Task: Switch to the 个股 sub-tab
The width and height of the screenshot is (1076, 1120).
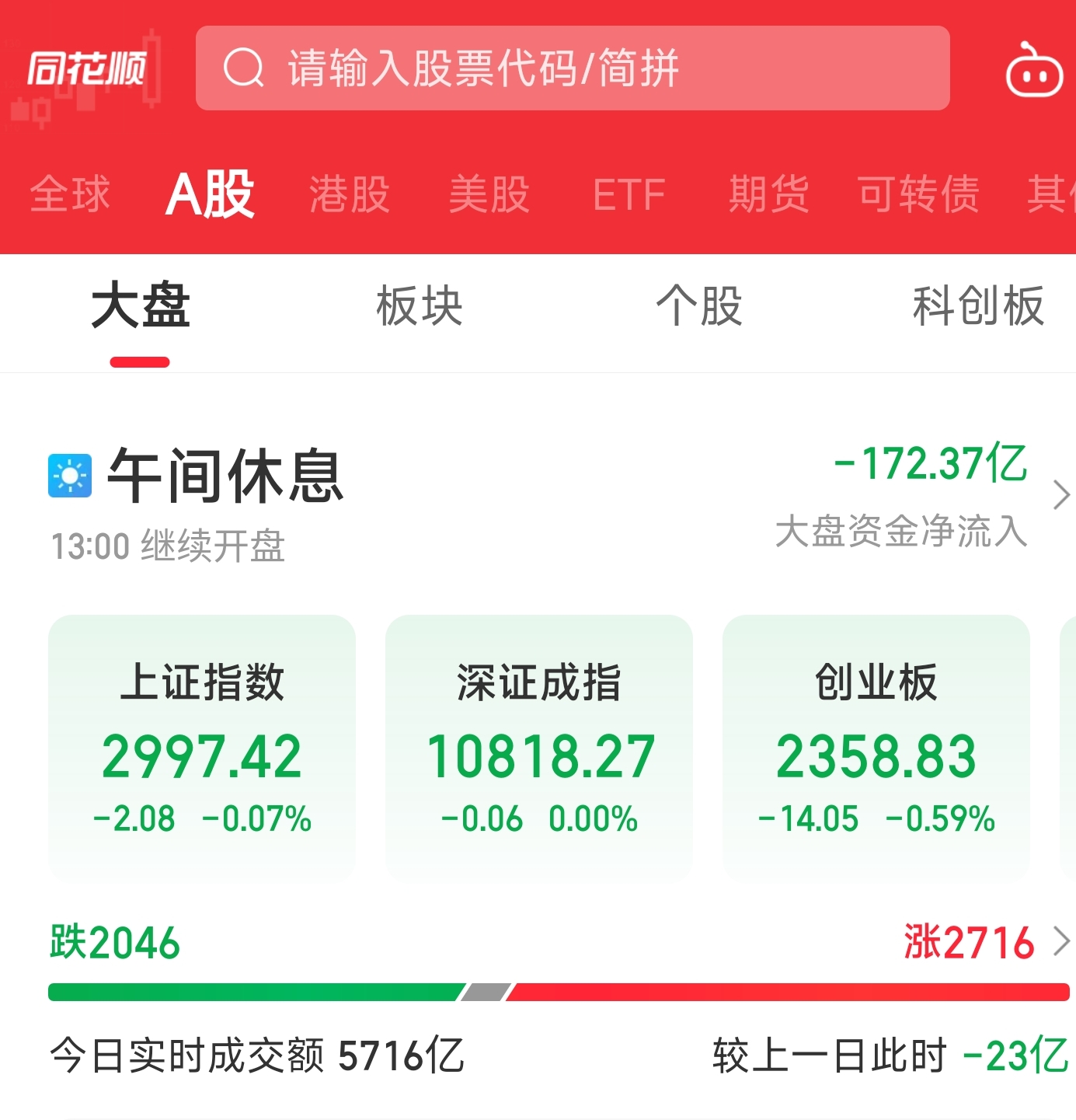Action: point(699,307)
